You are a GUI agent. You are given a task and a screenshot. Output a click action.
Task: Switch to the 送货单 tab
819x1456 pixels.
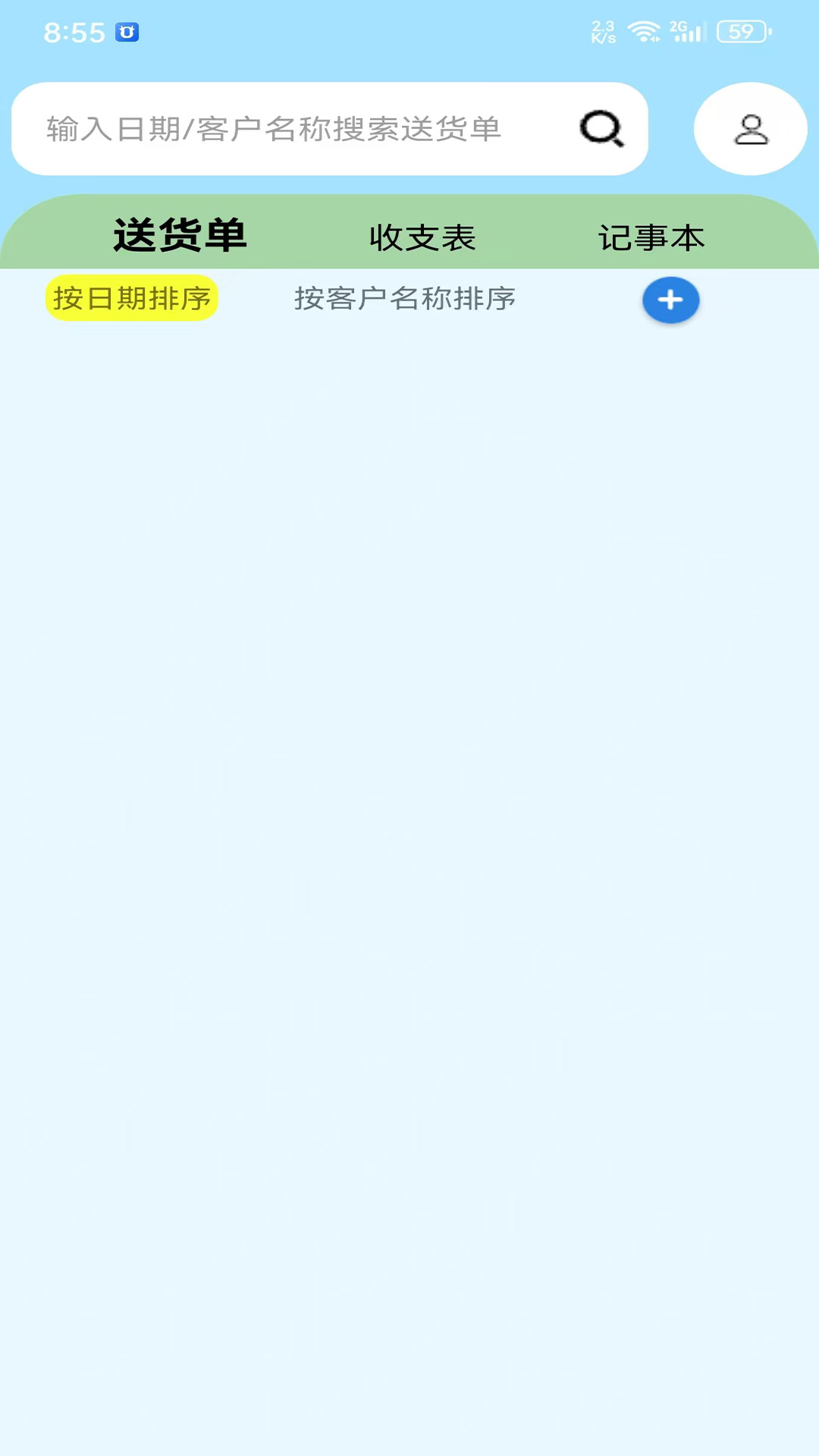click(180, 236)
